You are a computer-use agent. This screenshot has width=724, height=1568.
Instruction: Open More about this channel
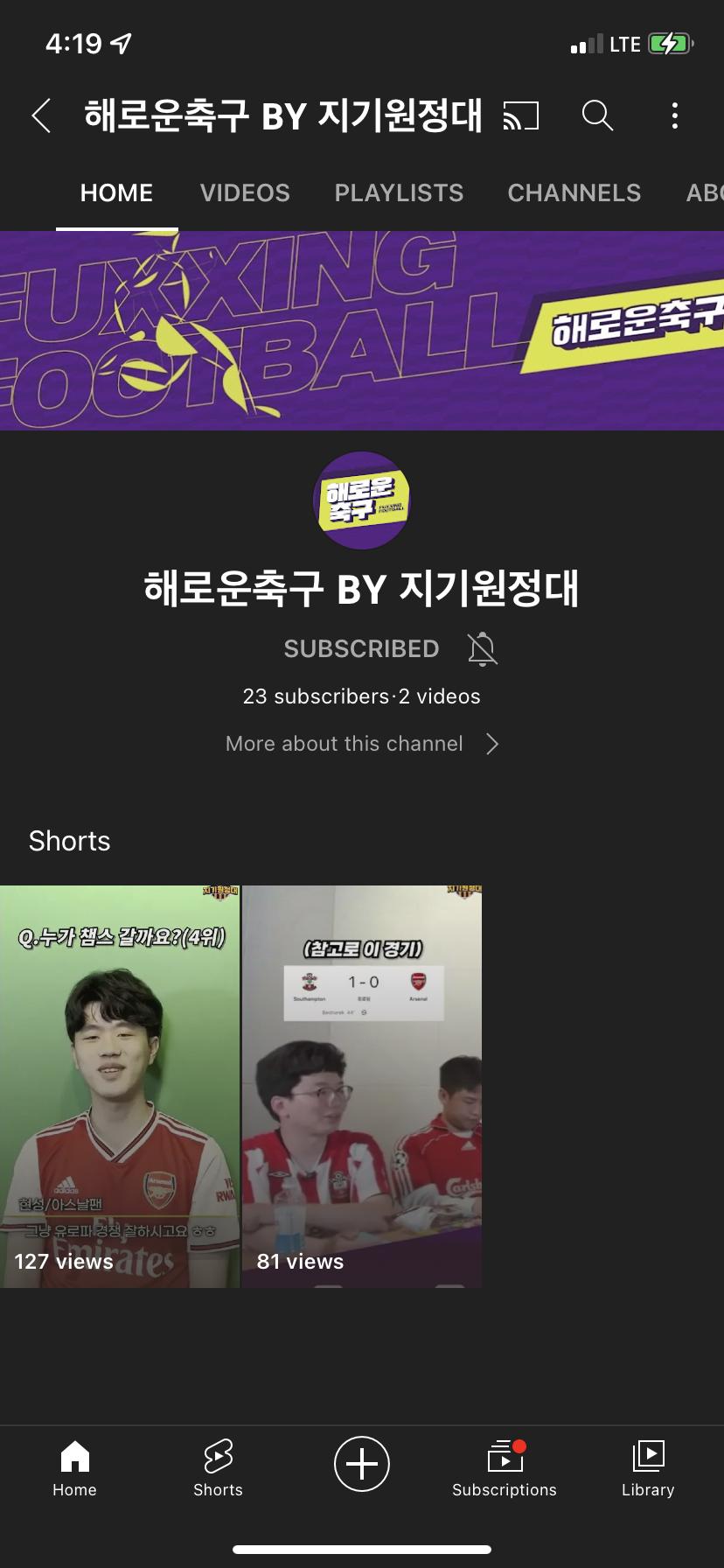pyautogui.click(x=360, y=744)
